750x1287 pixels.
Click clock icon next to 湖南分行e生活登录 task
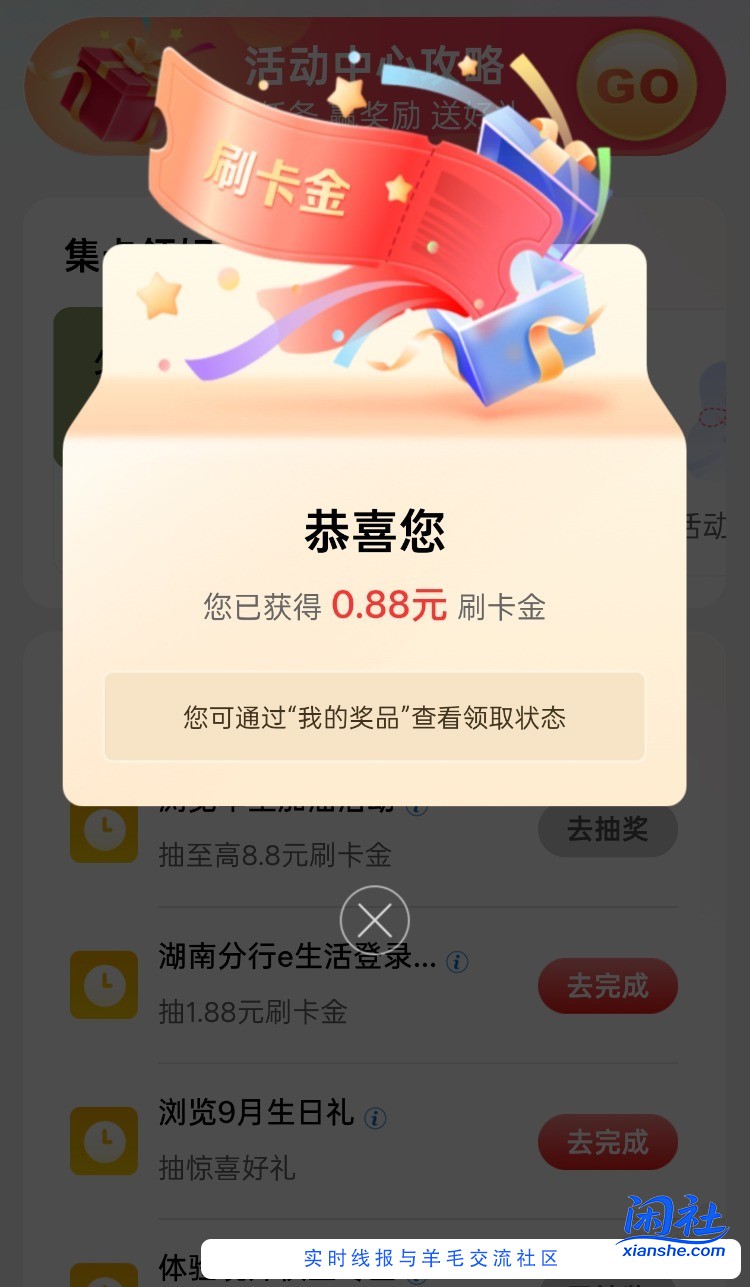104,985
